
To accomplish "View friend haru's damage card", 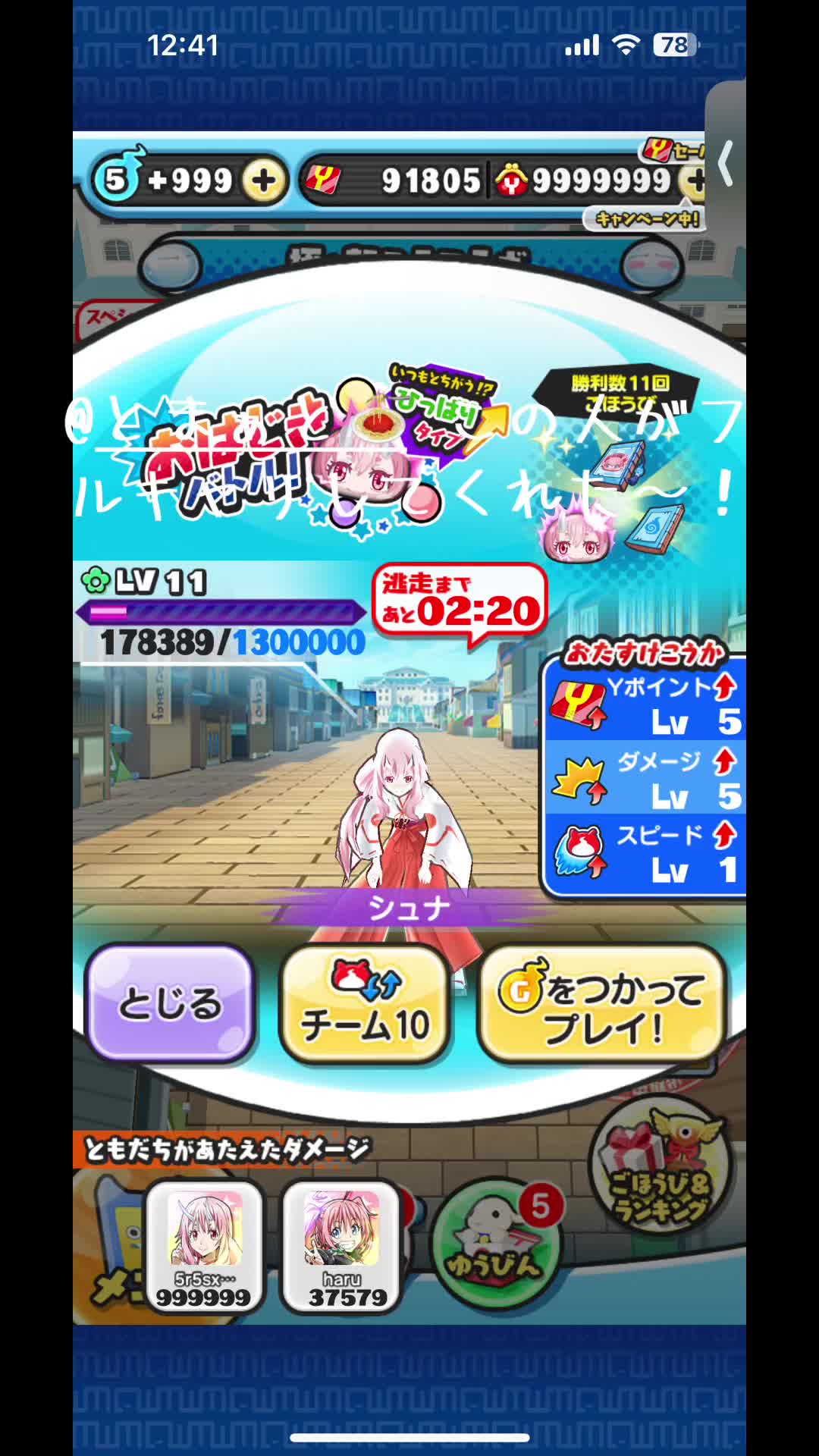I will tap(341, 1247).
